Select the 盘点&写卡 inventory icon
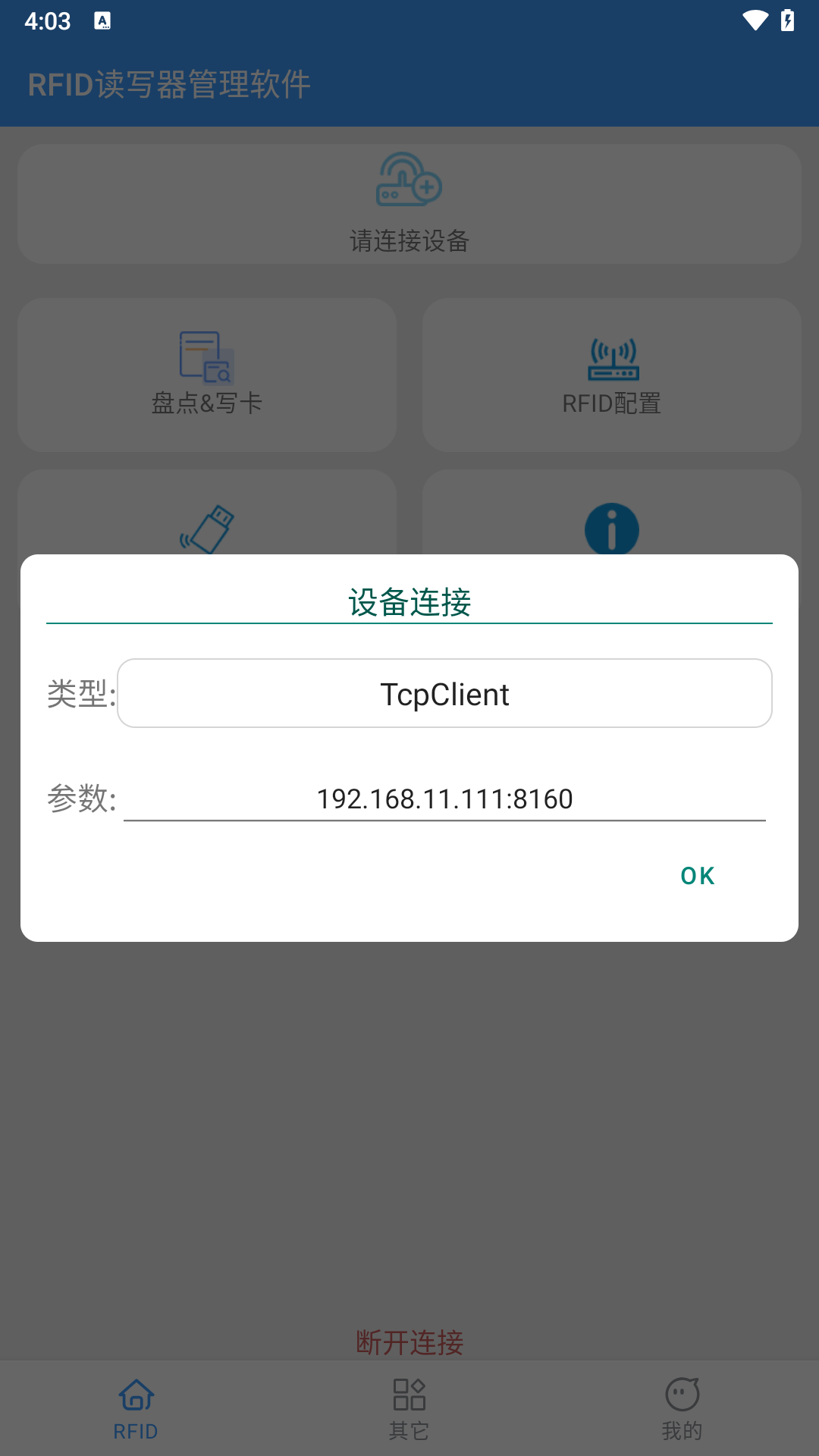The image size is (819, 1456). click(206, 358)
